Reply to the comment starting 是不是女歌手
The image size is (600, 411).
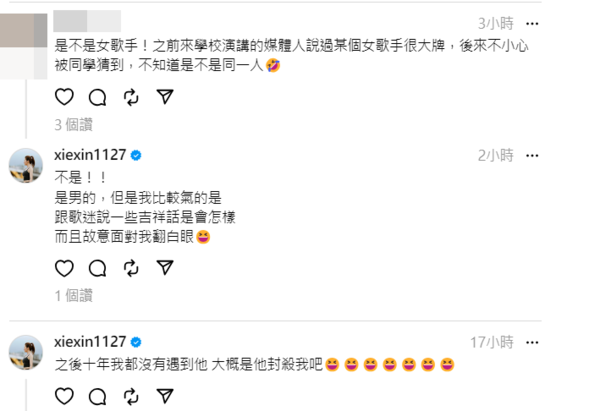pyautogui.click(x=98, y=97)
